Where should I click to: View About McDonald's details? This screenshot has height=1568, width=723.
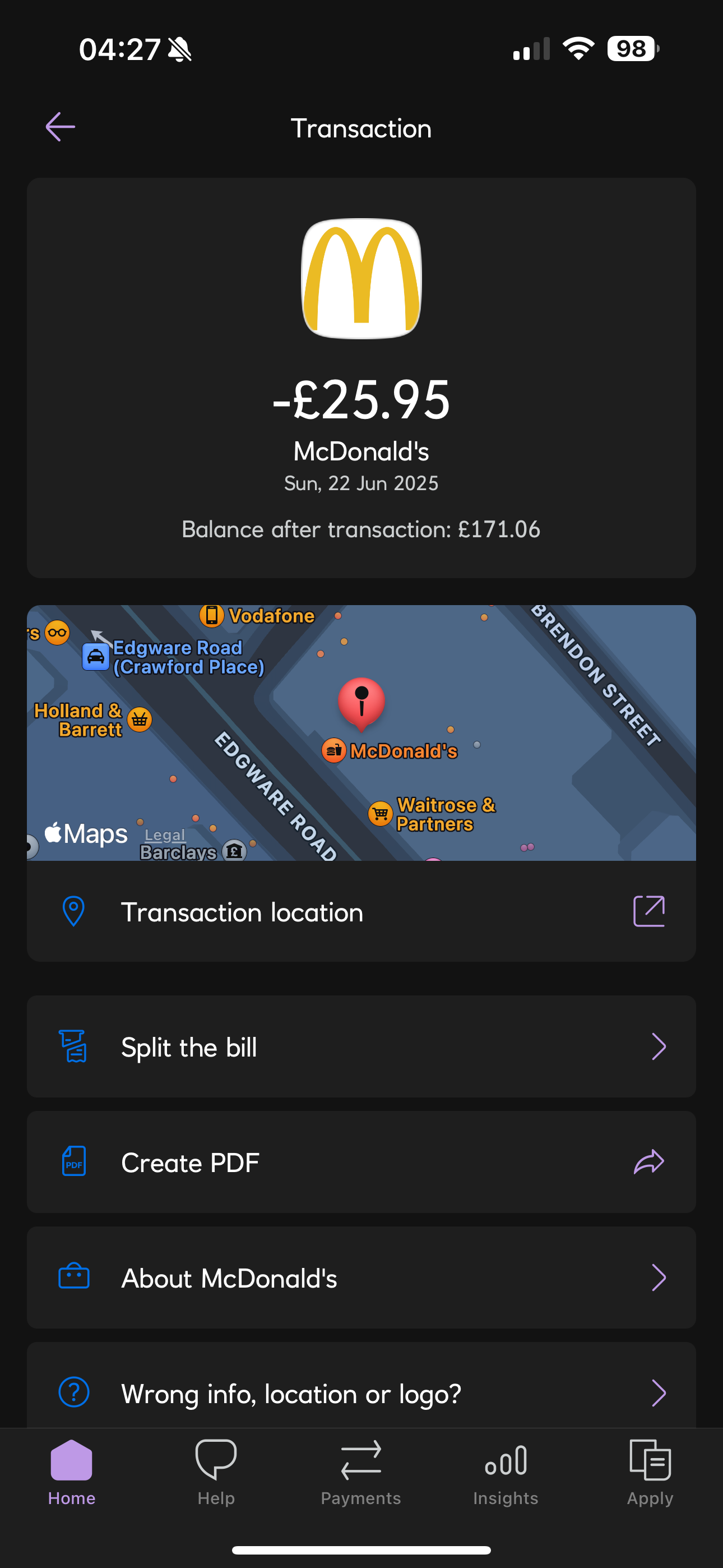(x=361, y=1278)
